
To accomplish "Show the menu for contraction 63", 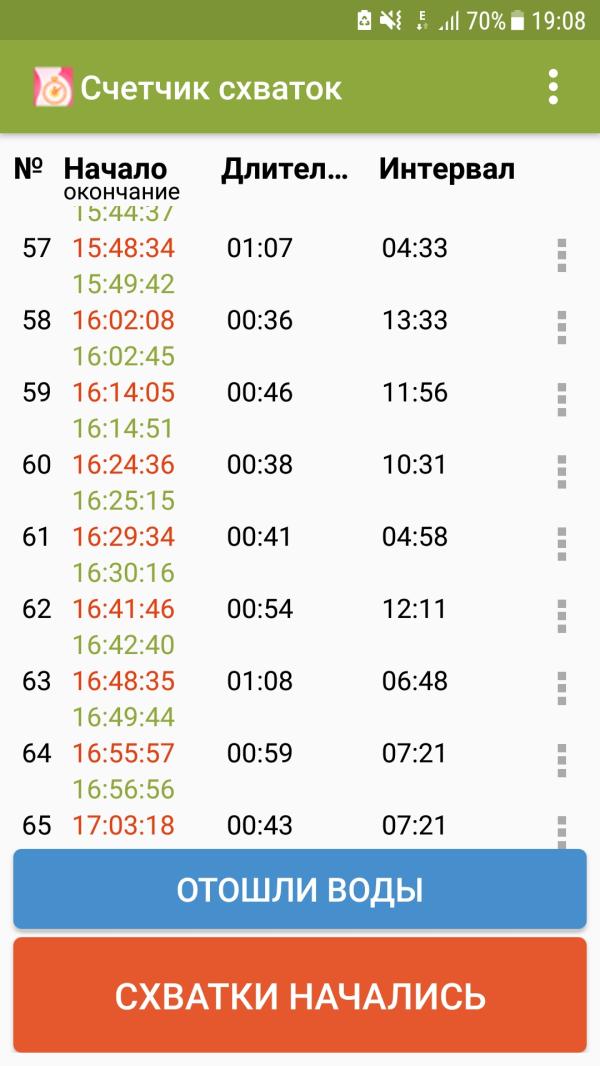I will tap(562, 689).
